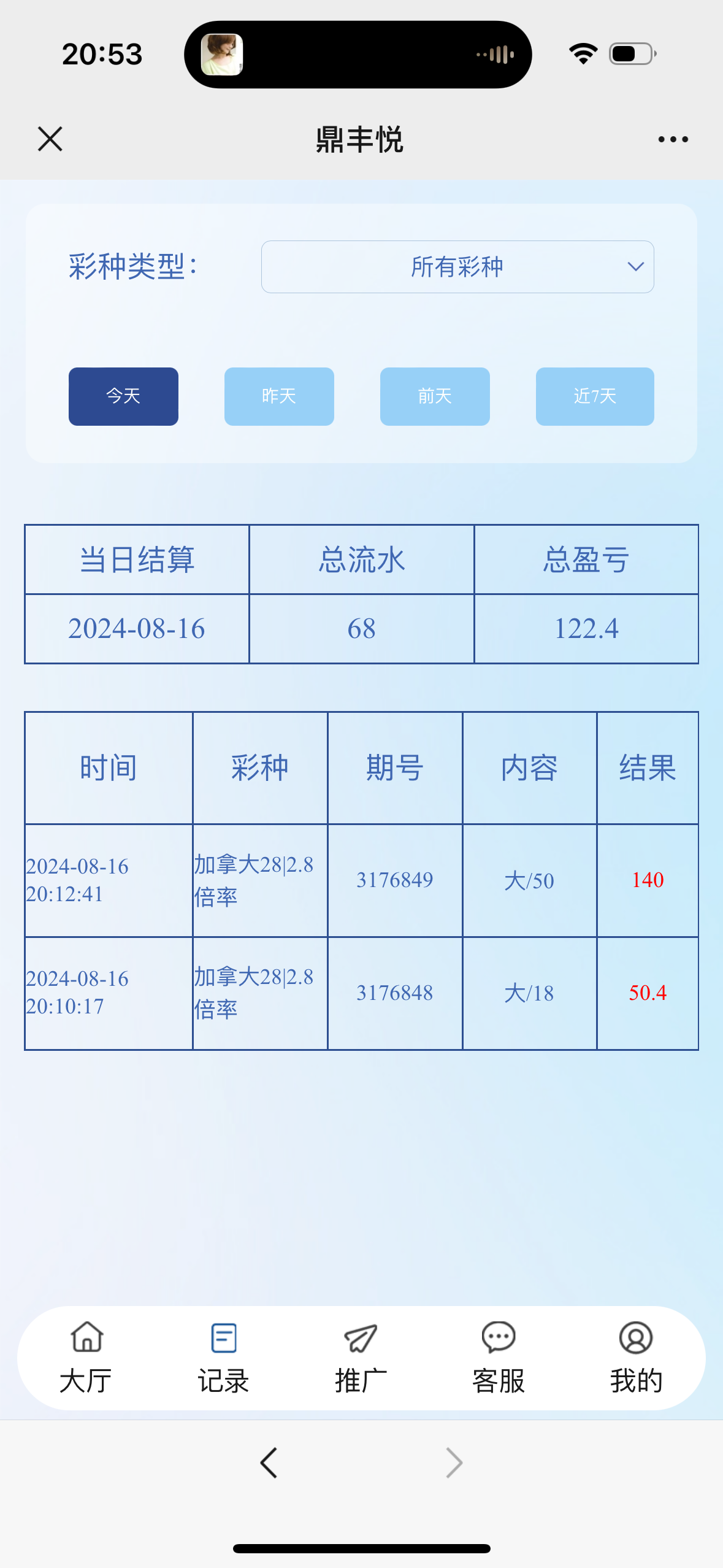Go back with the browser back arrow
This screenshot has width=723, height=1568.
click(x=269, y=1462)
